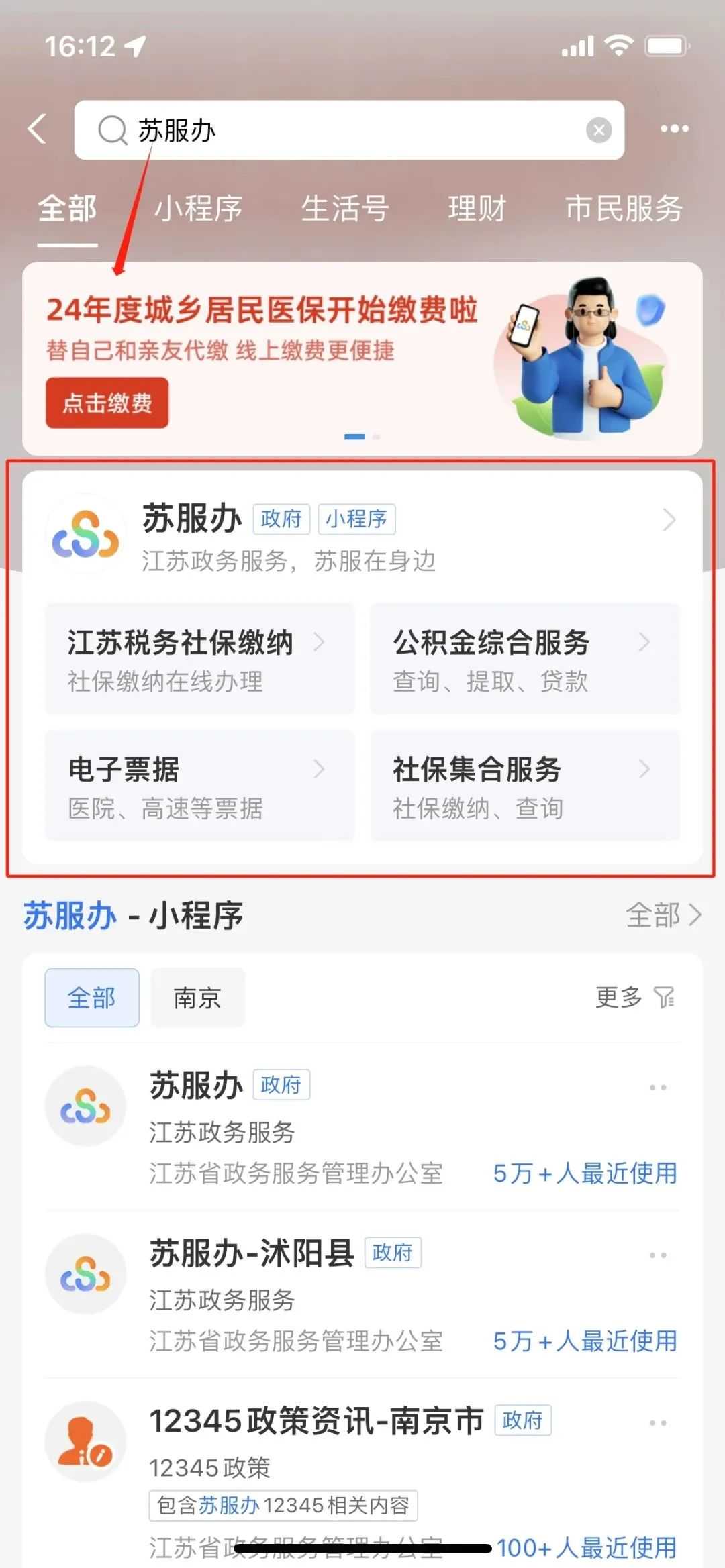Select the 南京 filter chip
Screen dimensions: 725x1568
pos(197,998)
